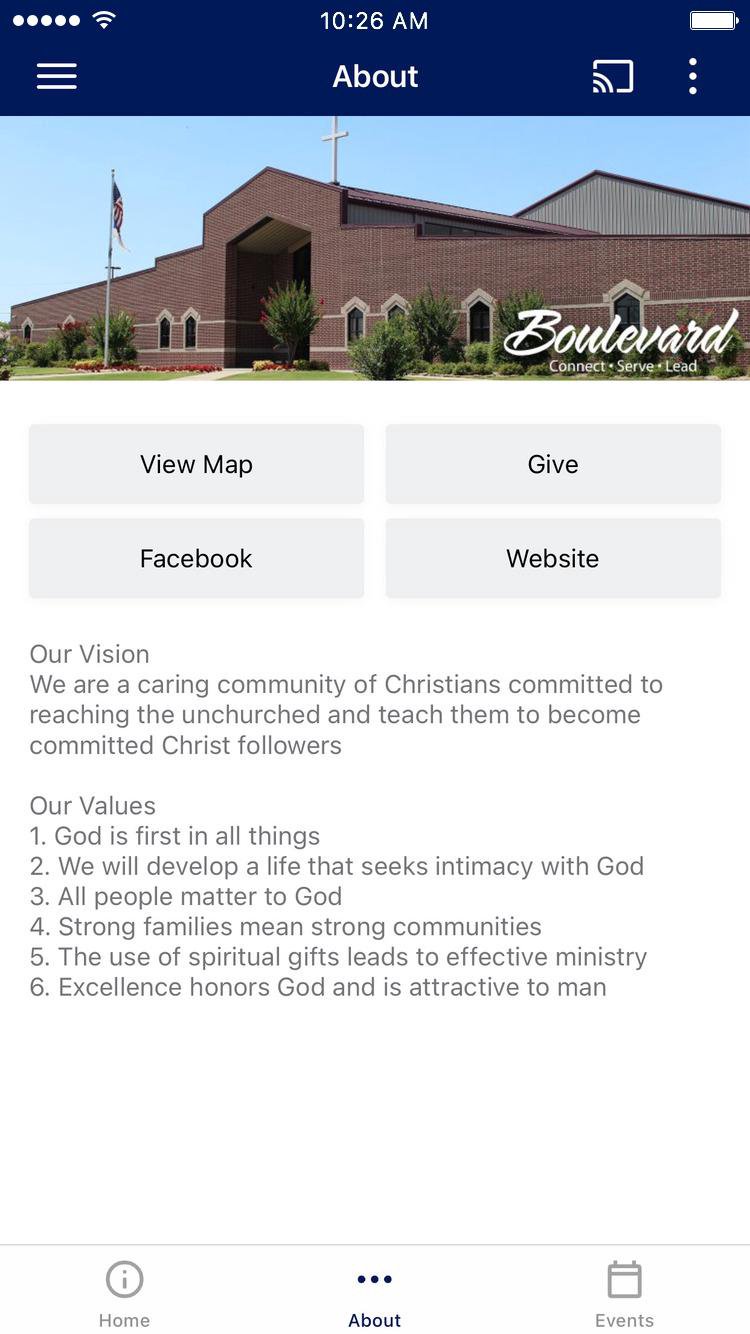Open the church's Facebook page
Screen dimensions: 750x1334
196,558
